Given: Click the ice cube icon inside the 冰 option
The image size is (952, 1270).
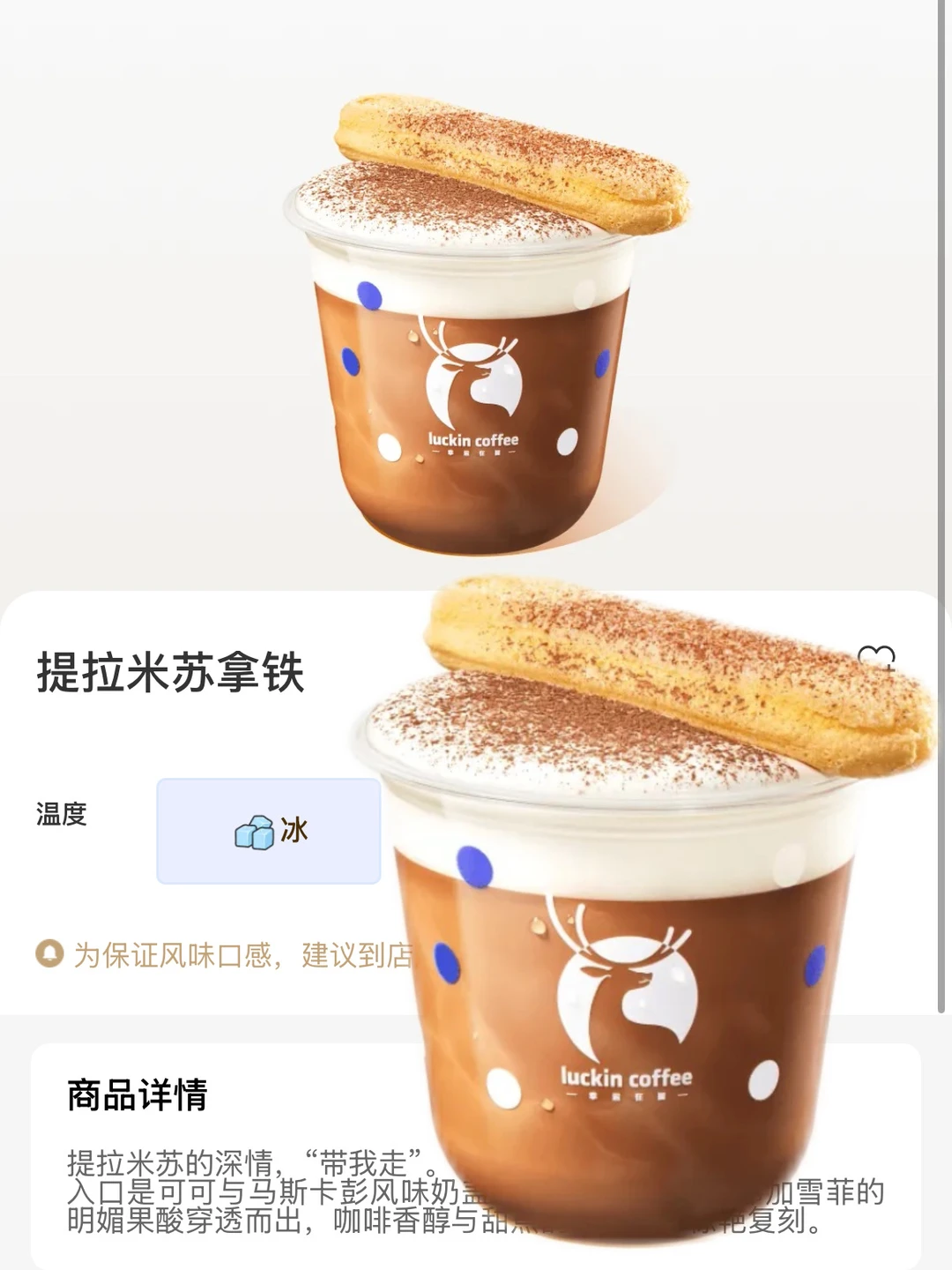Looking at the screenshot, I should 255,832.
